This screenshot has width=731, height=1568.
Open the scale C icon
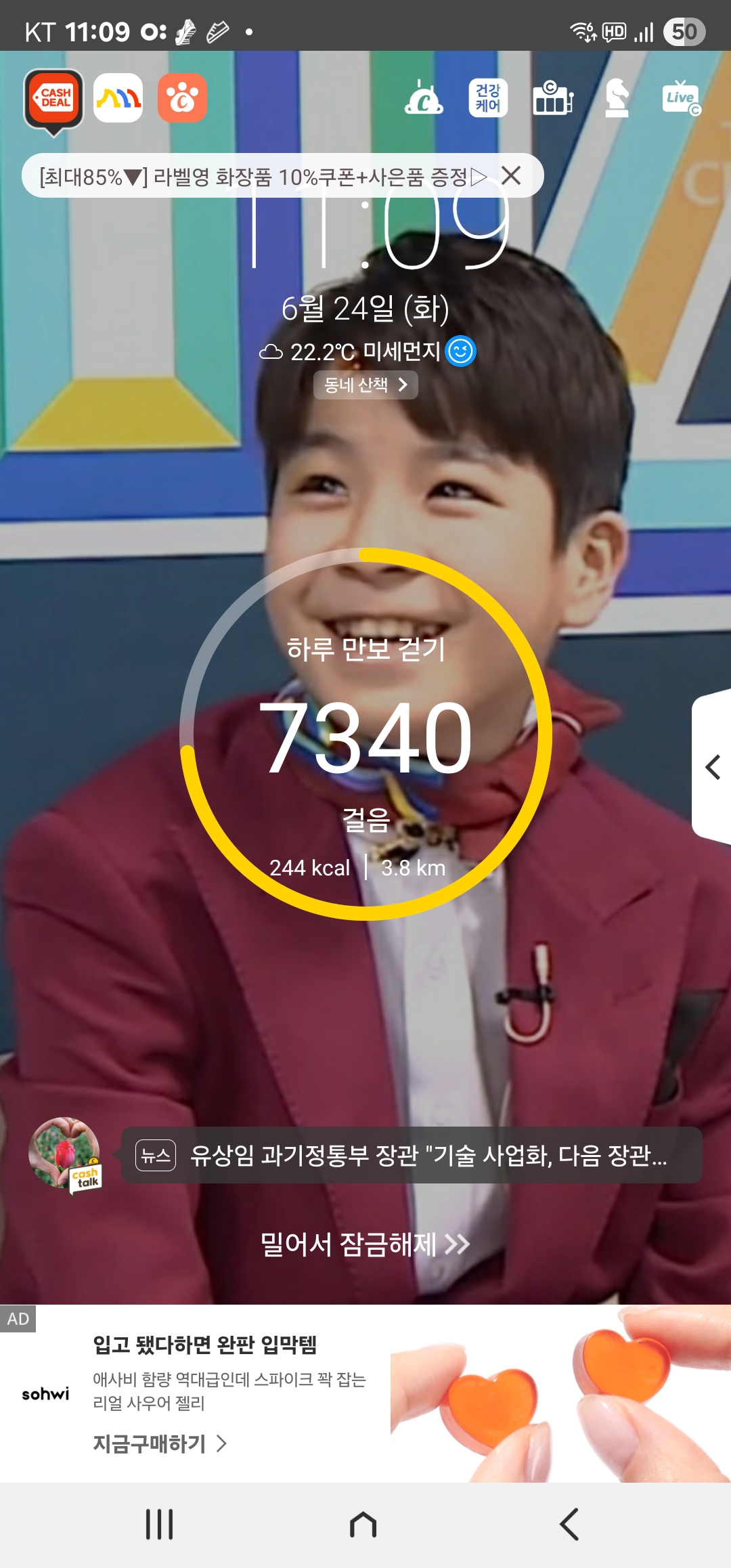(x=424, y=97)
